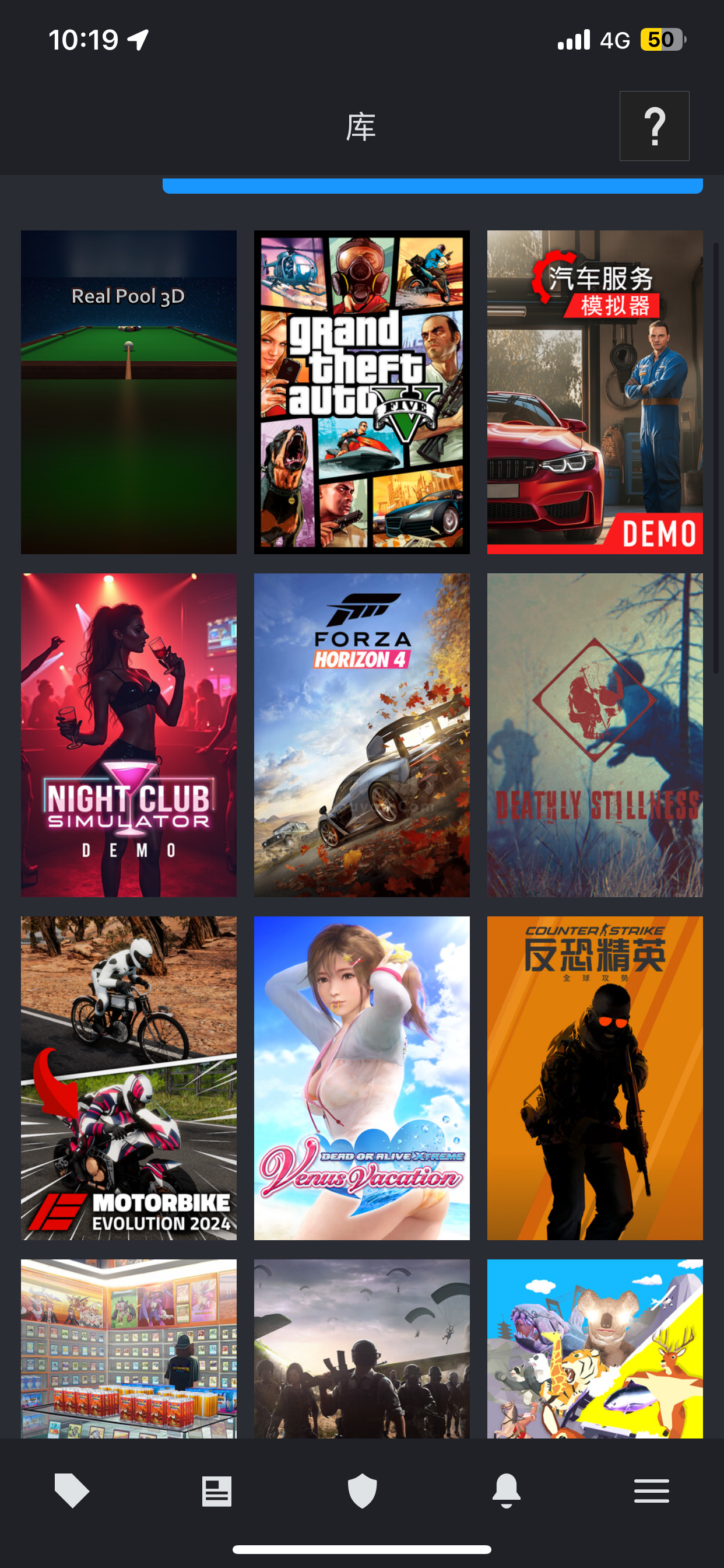Open 汽车服务模拟器 Demo game
The width and height of the screenshot is (724, 1568).
point(595,392)
